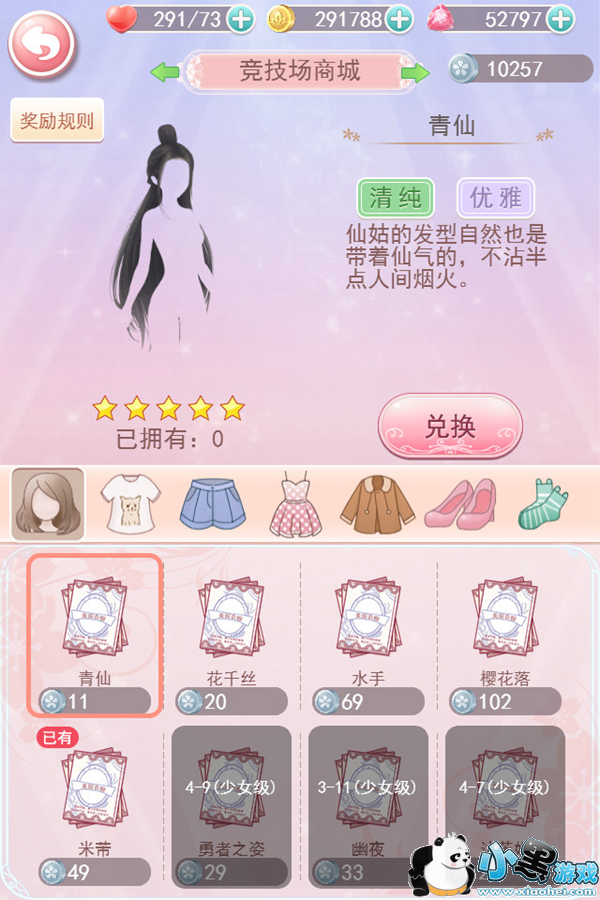Go to previous shop with left green arrow
Viewport: 600px width, 900px height.
click(x=164, y=72)
